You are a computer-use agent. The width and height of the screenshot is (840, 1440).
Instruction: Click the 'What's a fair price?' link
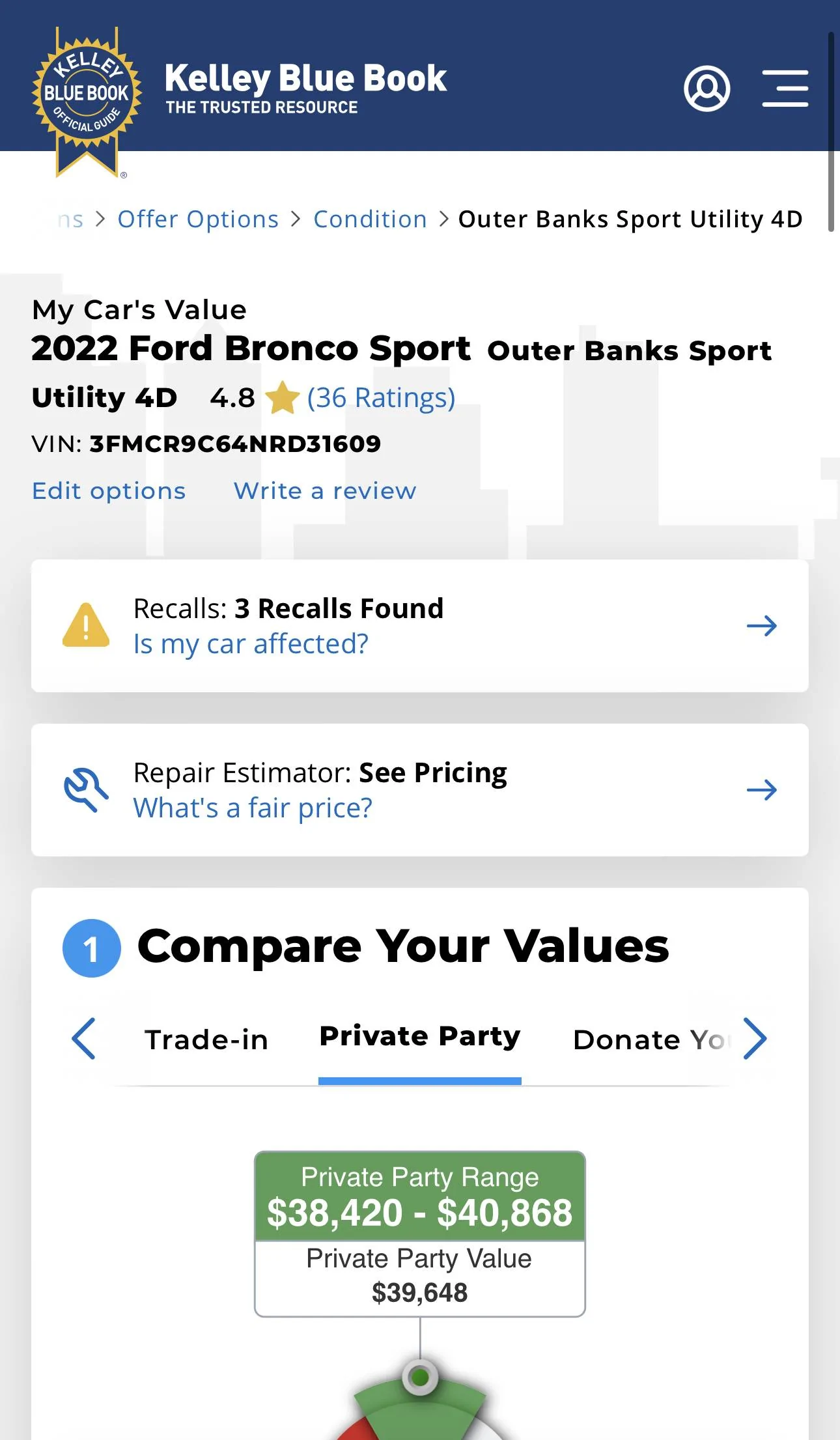pyautogui.click(x=251, y=808)
